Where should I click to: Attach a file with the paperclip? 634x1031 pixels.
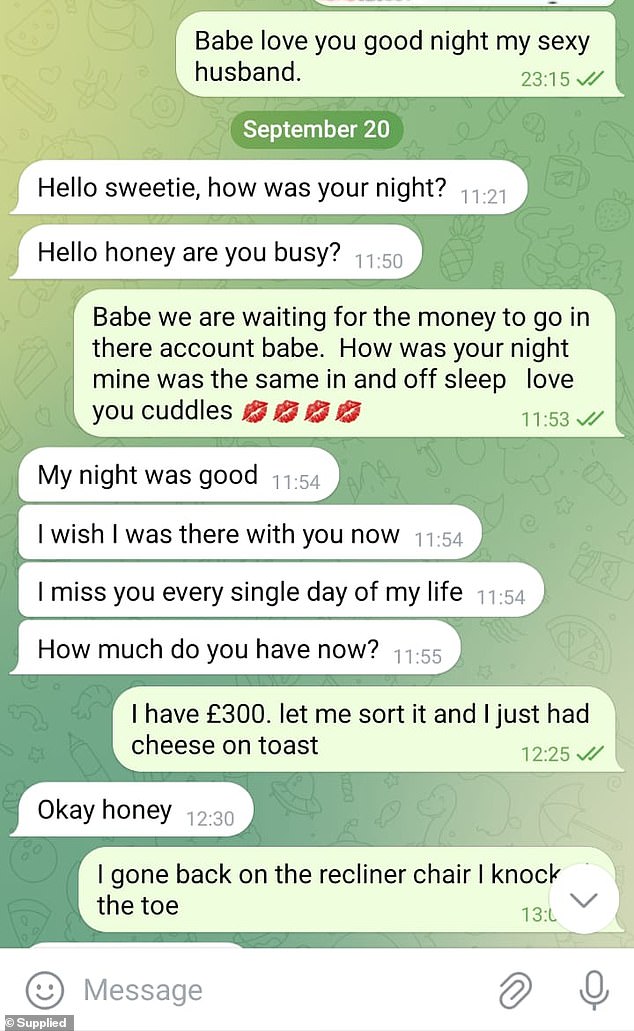pyautogui.click(x=515, y=990)
